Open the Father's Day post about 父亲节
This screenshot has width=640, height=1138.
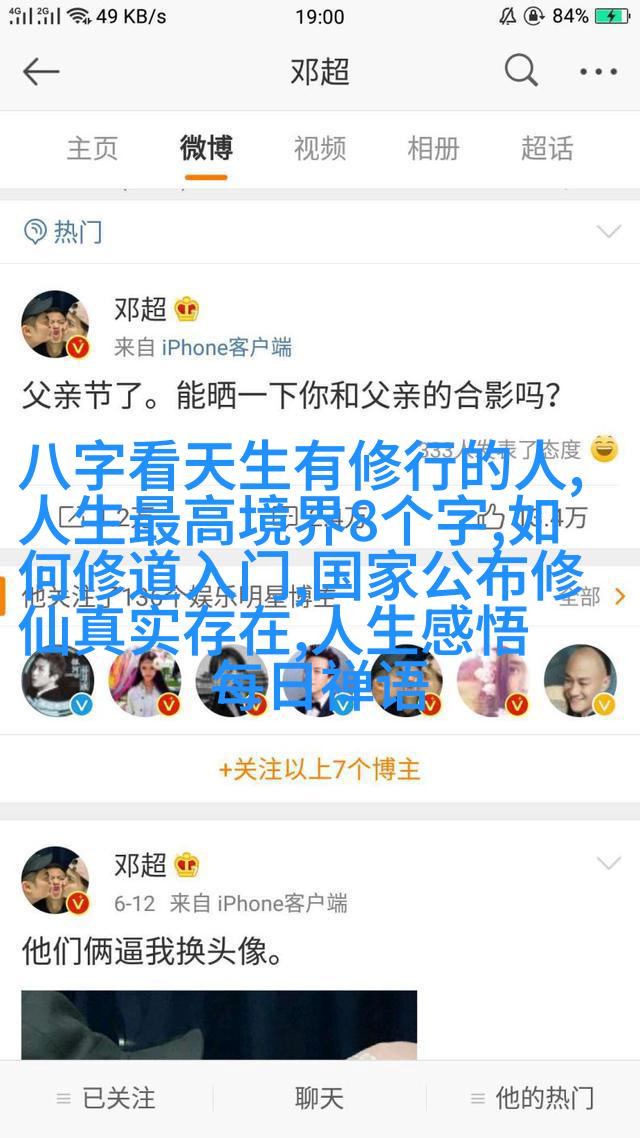click(290, 397)
